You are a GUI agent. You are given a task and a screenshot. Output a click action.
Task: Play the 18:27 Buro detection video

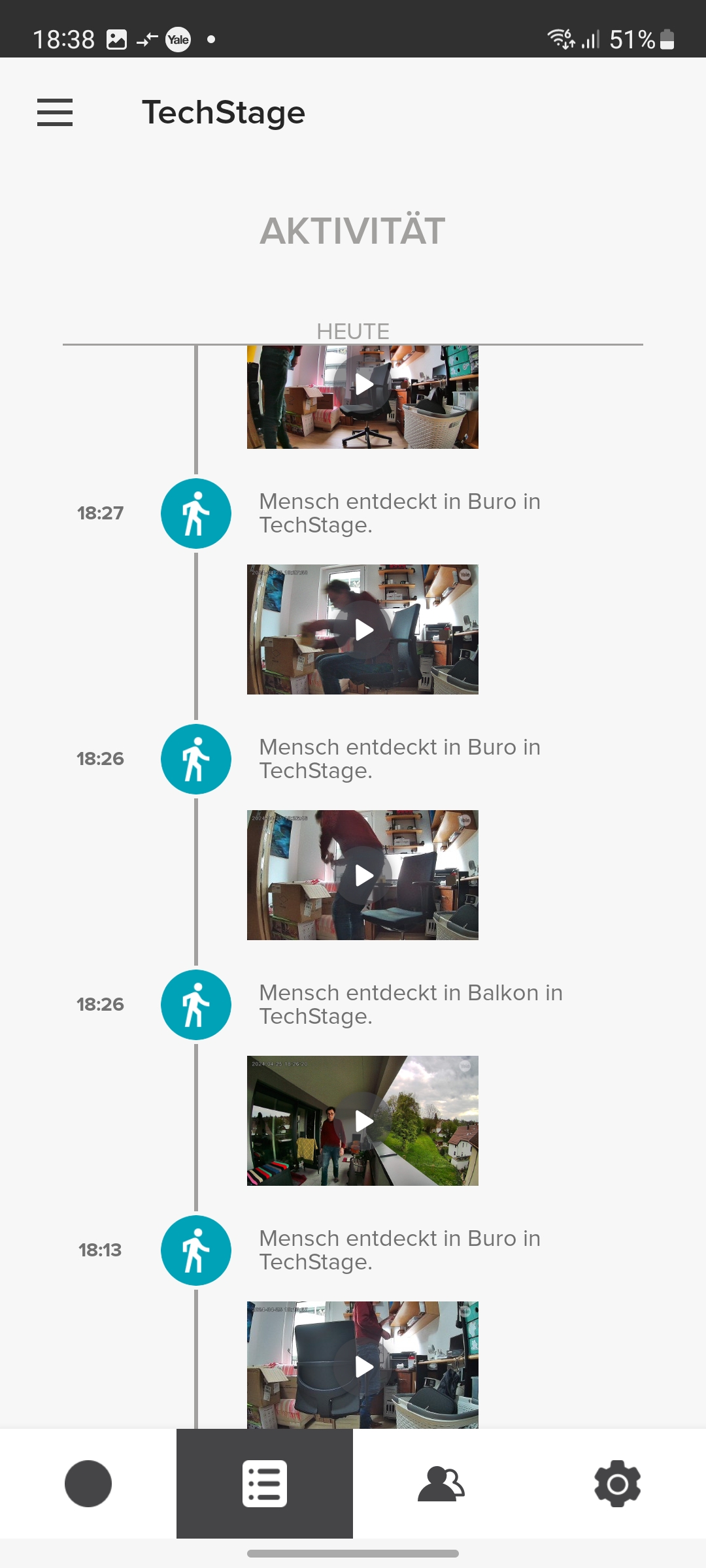coord(363,630)
